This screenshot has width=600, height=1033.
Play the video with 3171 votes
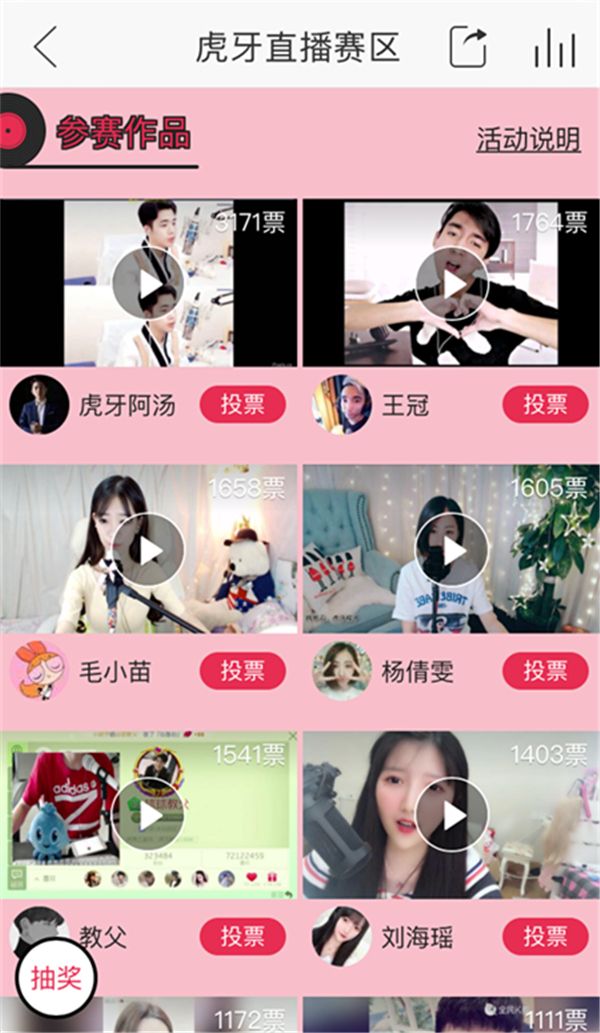[148, 283]
